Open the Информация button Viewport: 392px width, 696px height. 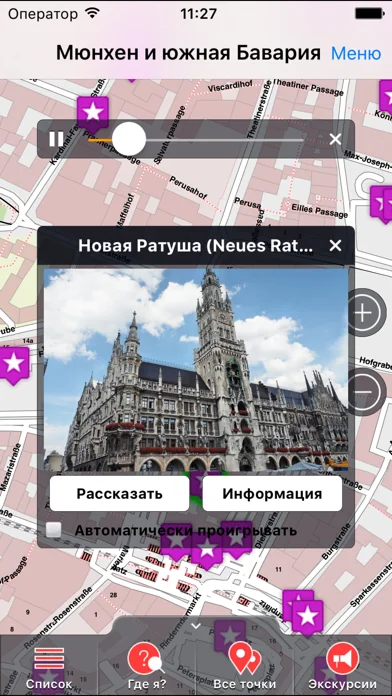tap(272, 494)
